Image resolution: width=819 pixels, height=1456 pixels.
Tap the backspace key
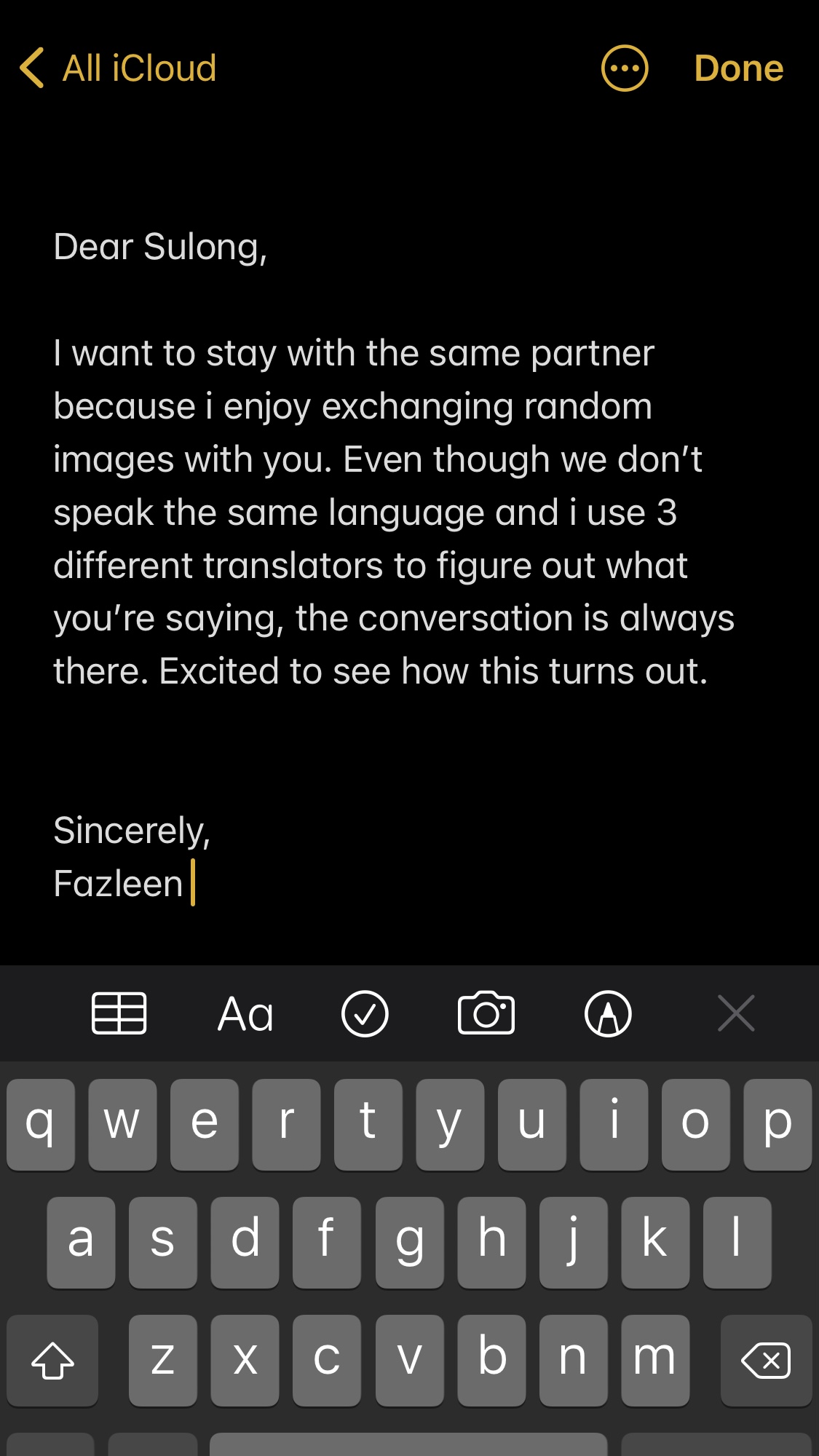coord(766,1360)
